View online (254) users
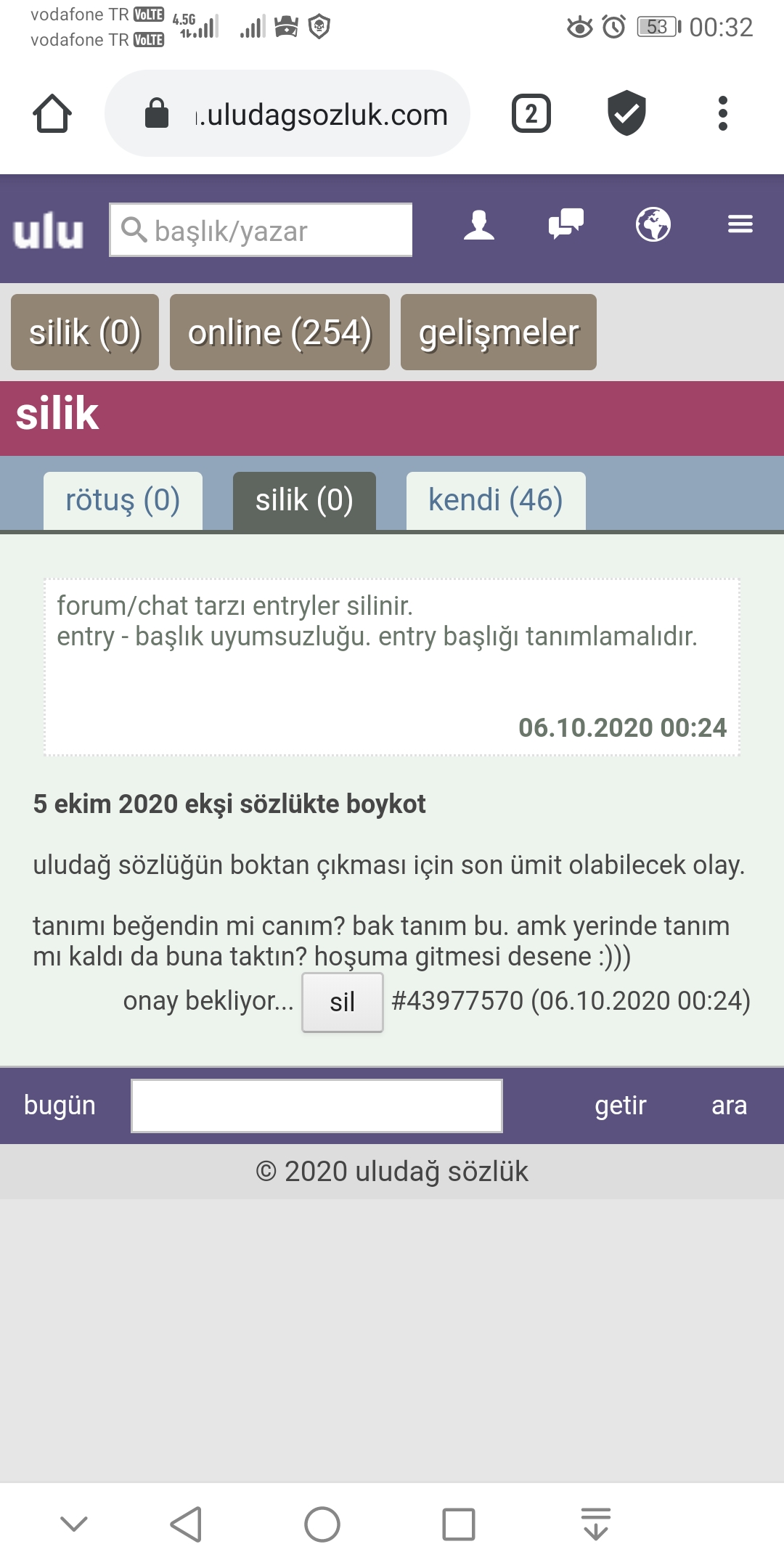 click(279, 332)
